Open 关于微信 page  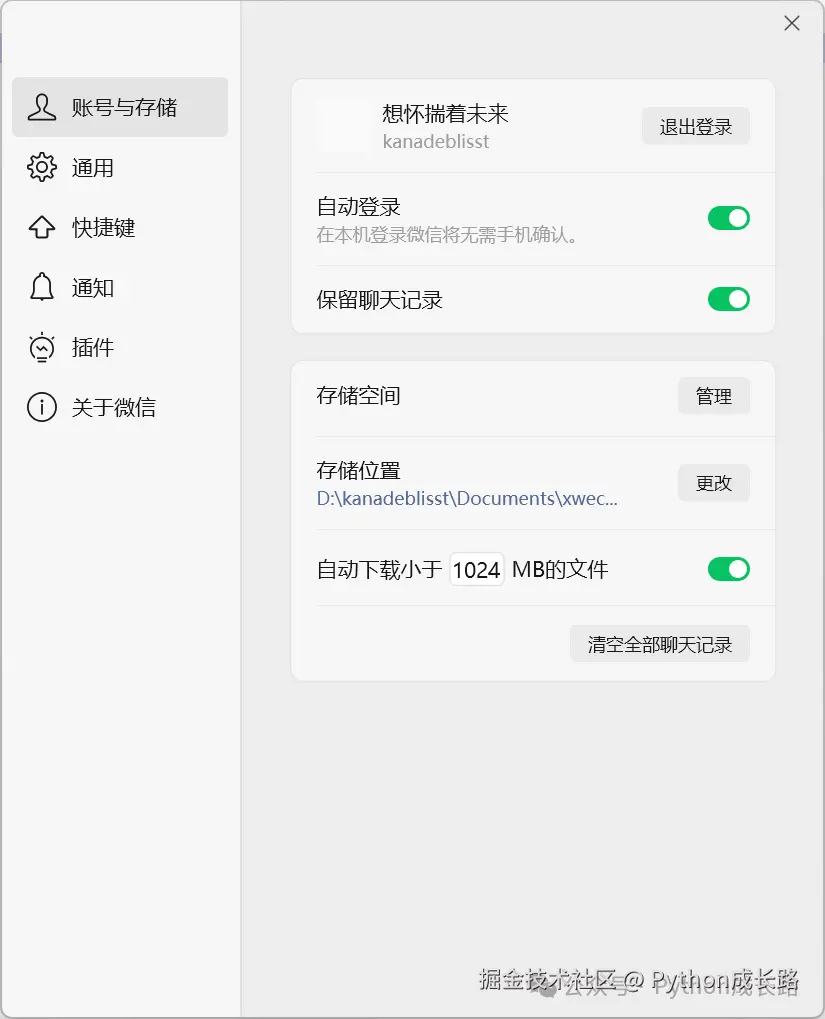click(112, 408)
